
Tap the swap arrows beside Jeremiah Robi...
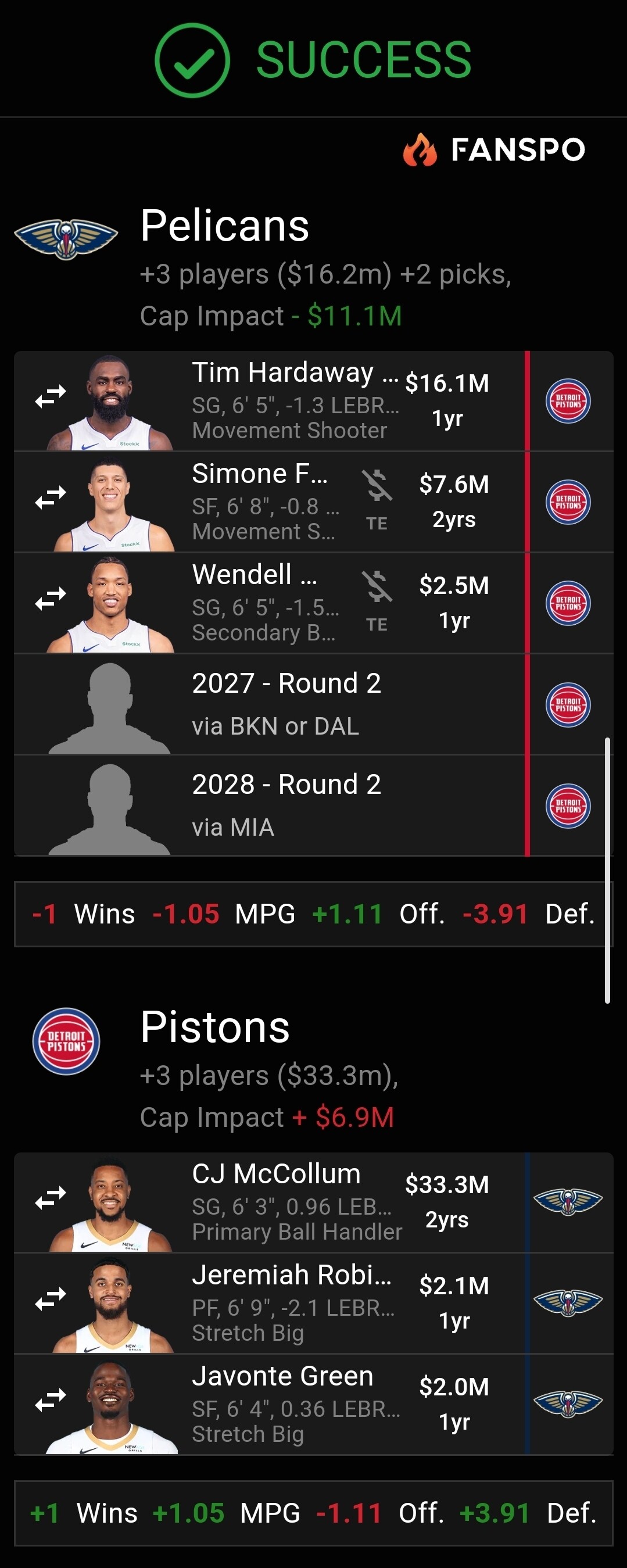pyautogui.click(x=51, y=1299)
